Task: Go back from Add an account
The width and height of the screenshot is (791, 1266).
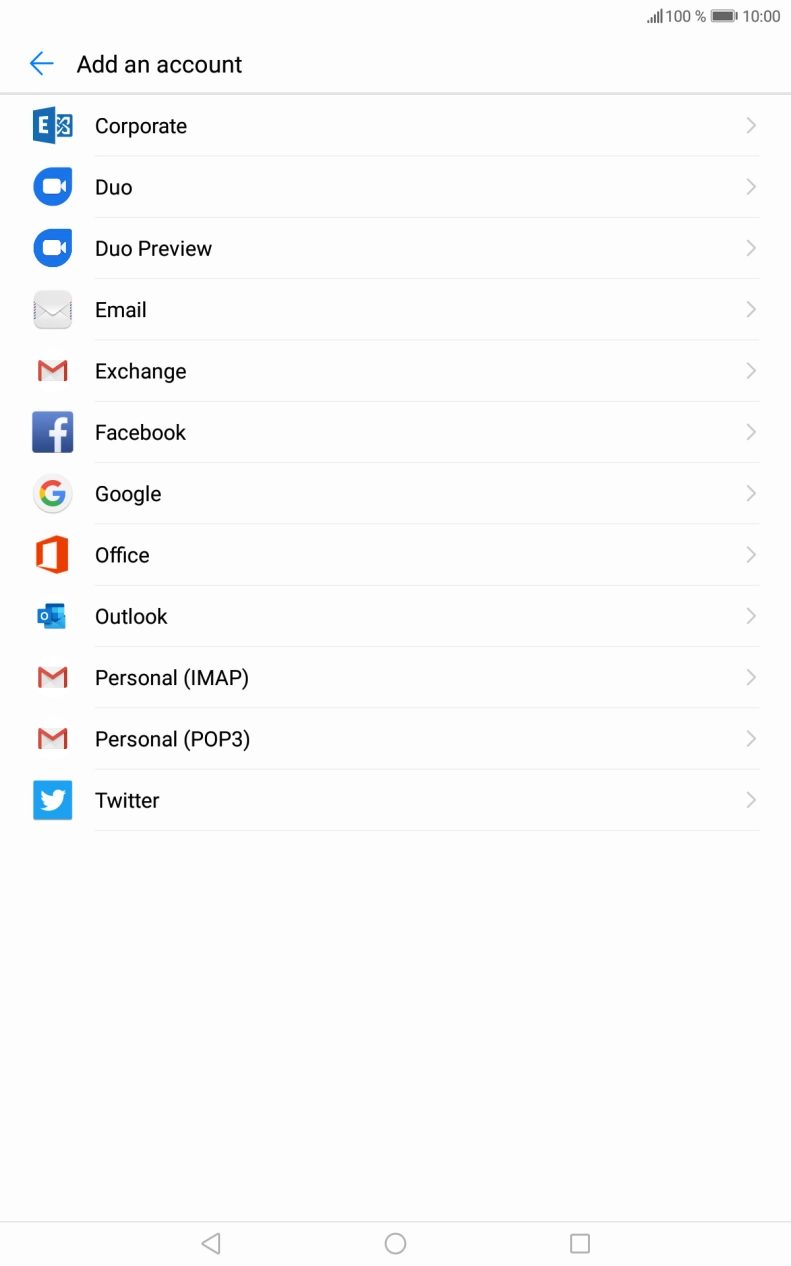Action: [x=41, y=64]
